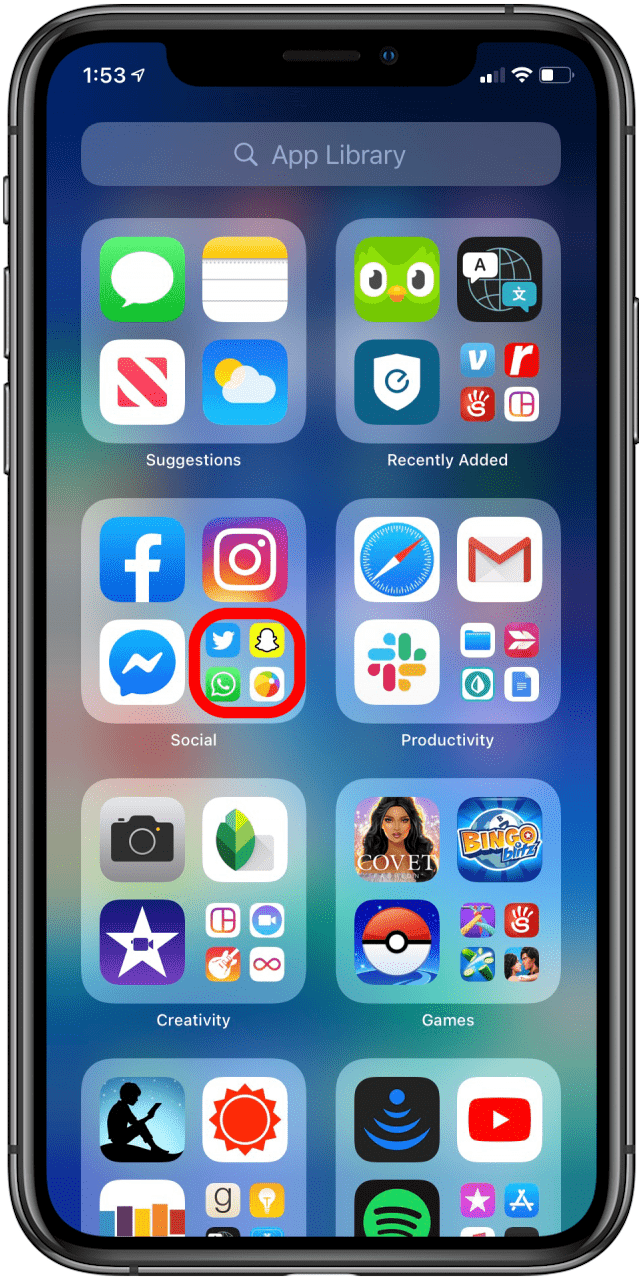Open the Apple News app

click(x=143, y=382)
